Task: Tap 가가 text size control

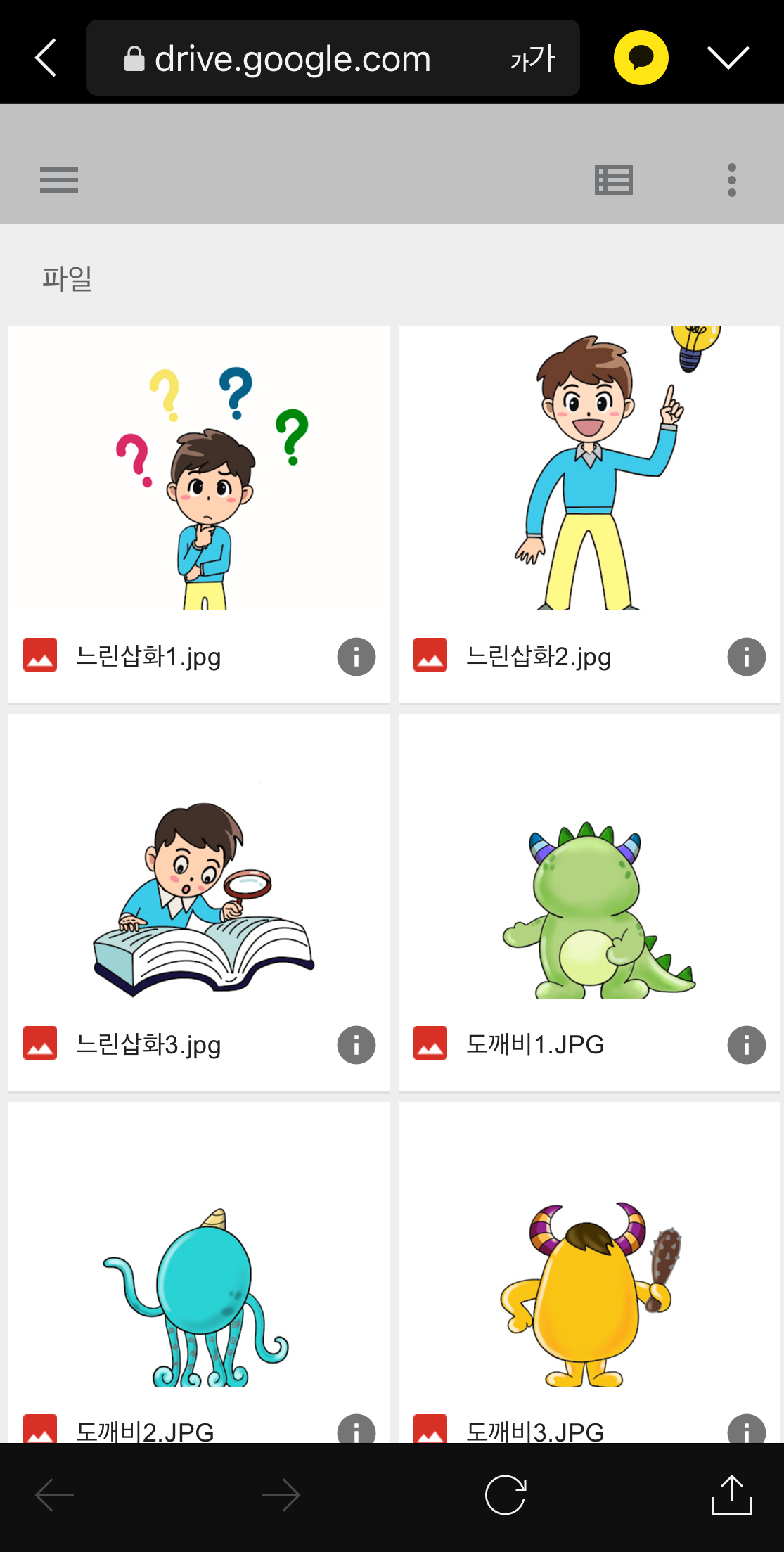Action: click(531, 58)
